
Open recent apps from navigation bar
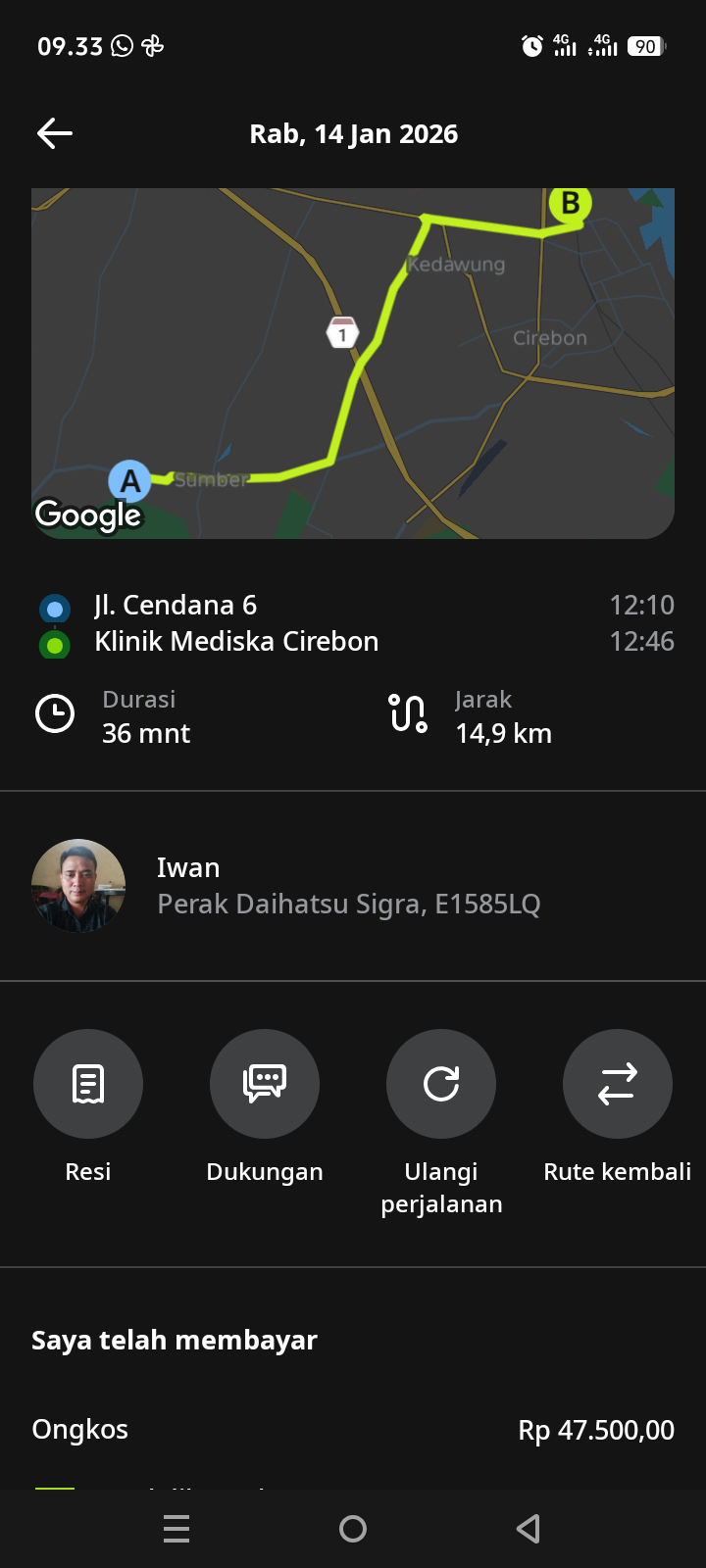point(176,1529)
